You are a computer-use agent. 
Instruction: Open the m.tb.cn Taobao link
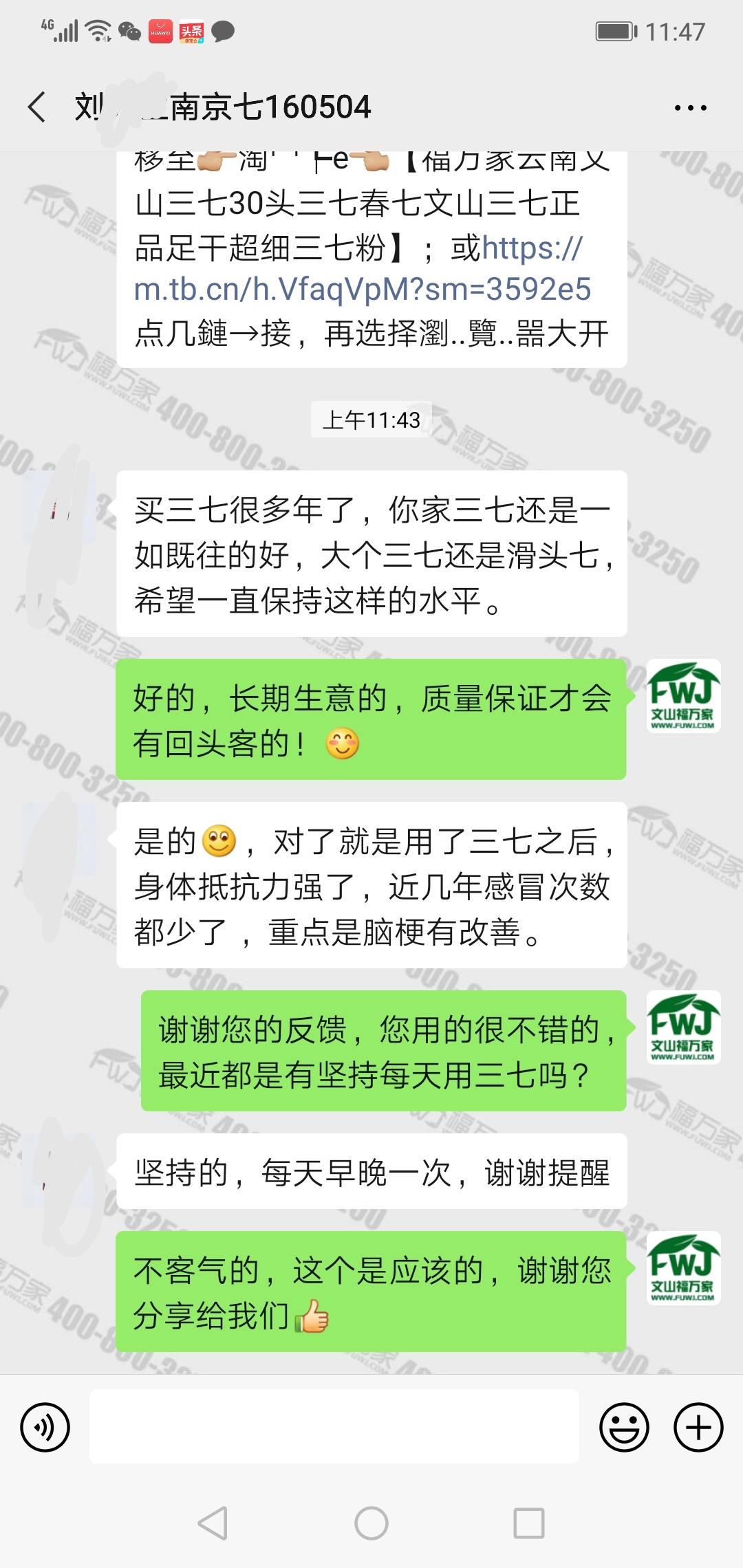[x=363, y=289]
